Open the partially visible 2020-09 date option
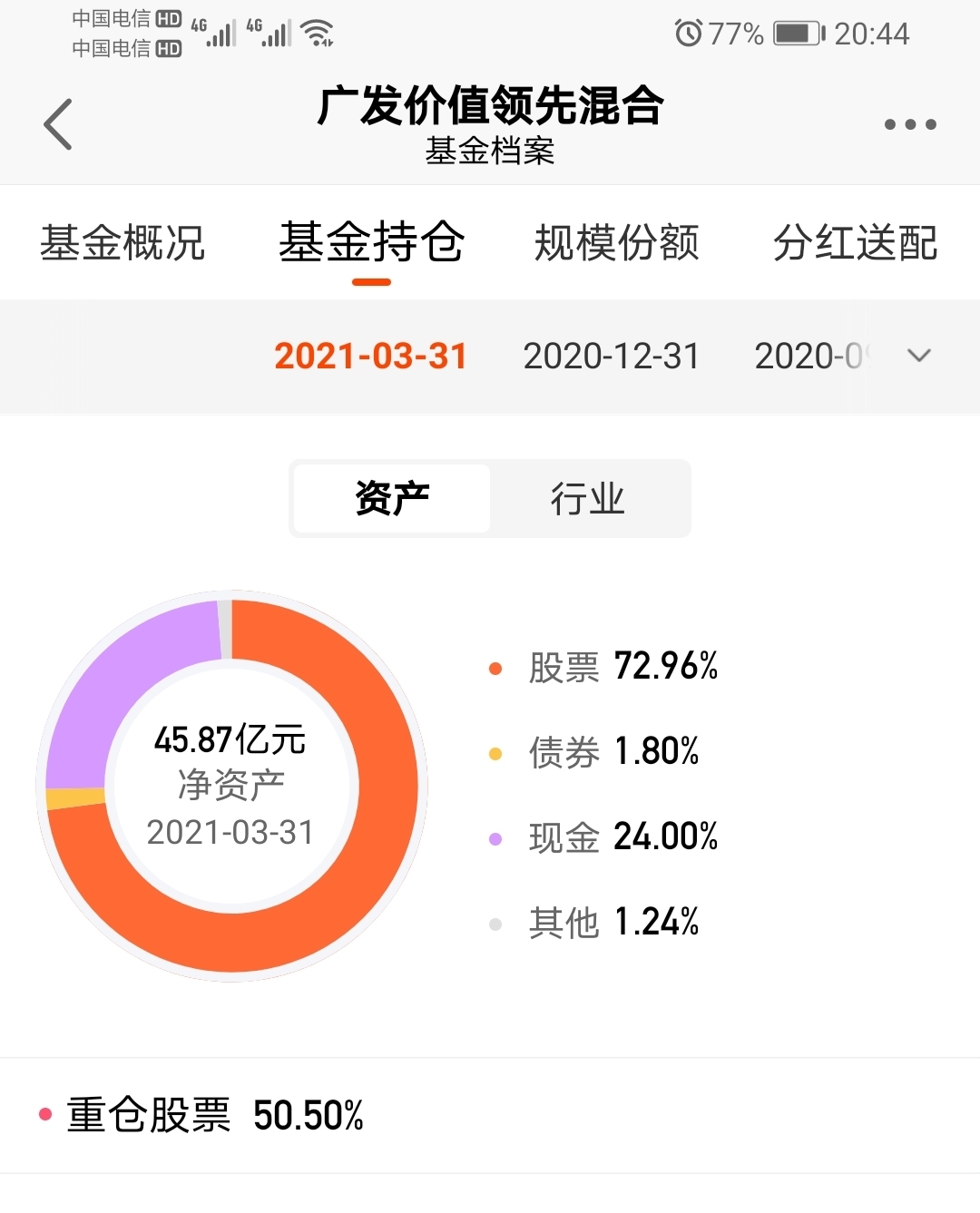The image size is (980, 1213). (812, 357)
